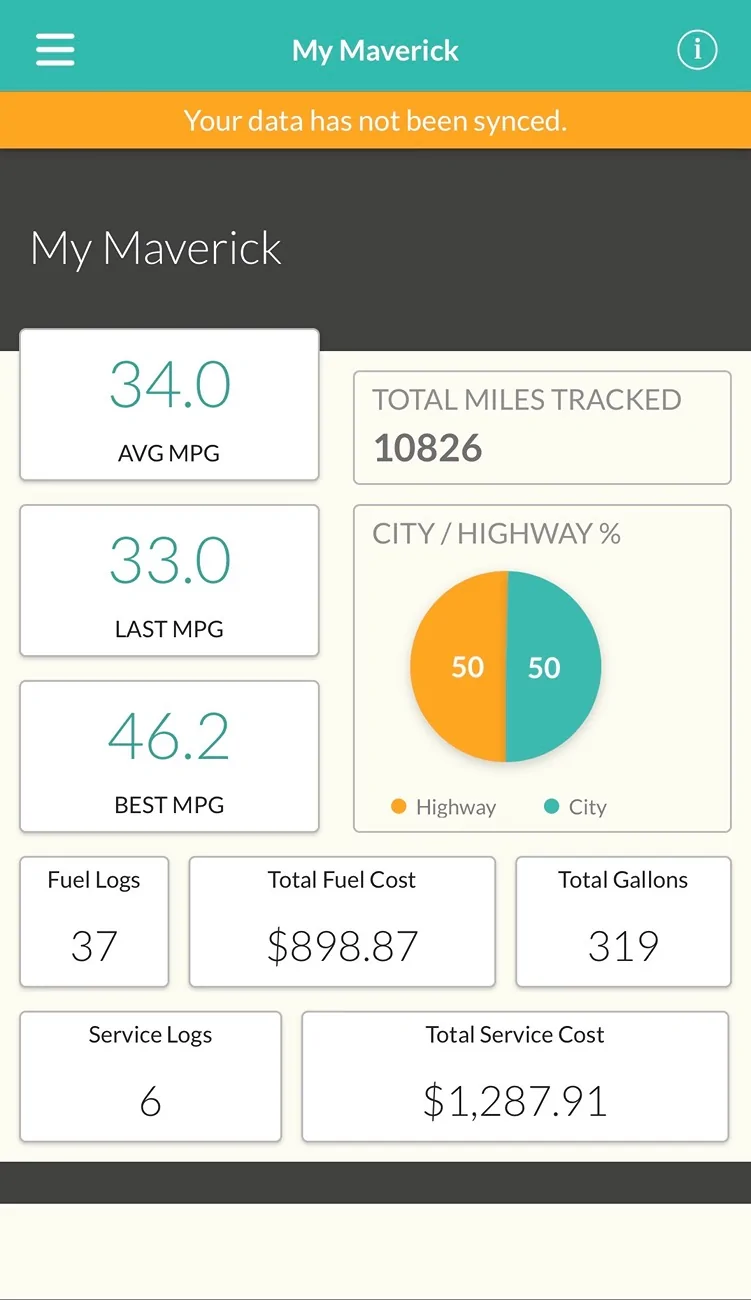The width and height of the screenshot is (751, 1300).
Task: Open the Total Service Cost card
Action: tap(515, 1076)
